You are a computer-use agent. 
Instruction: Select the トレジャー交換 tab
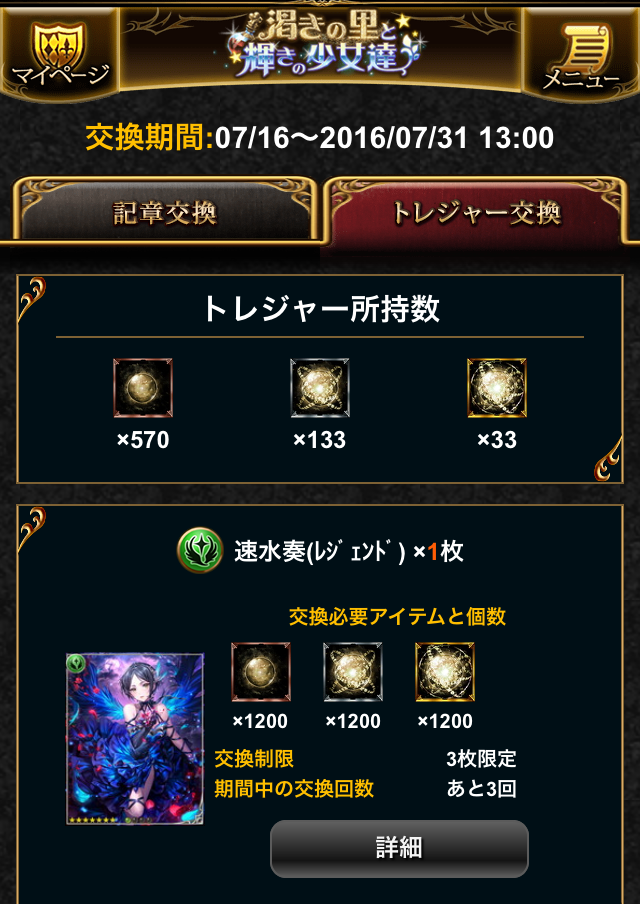click(476, 214)
